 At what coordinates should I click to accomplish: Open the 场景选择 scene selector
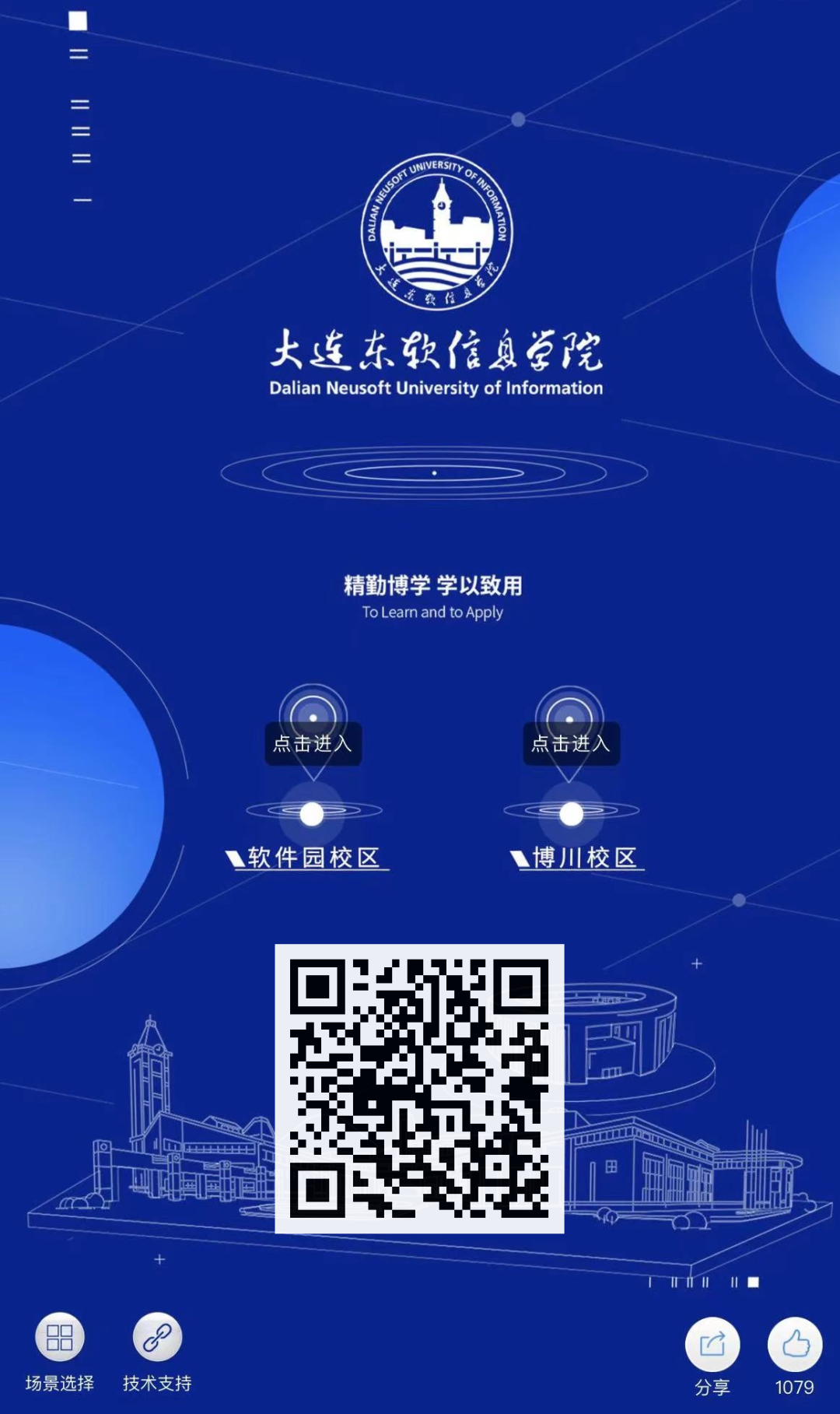click(60, 1338)
